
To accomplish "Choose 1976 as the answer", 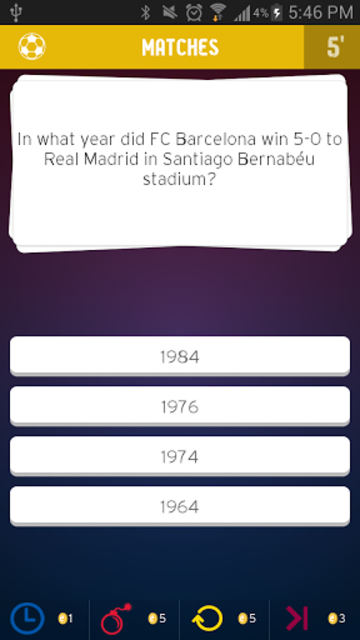I will point(180,406).
